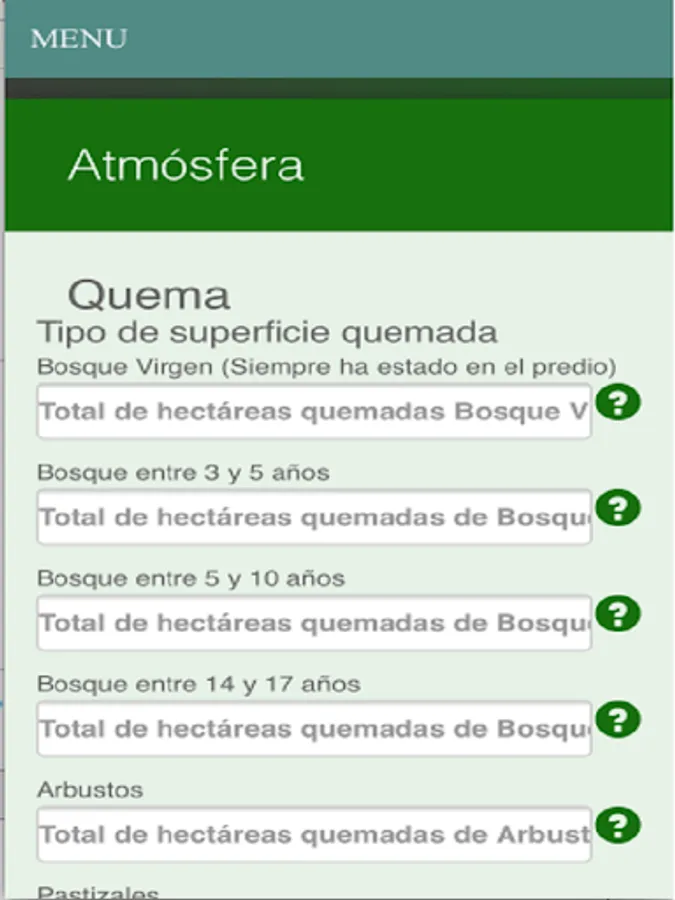Open the MENU drawer

pyautogui.click(x=79, y=39)
